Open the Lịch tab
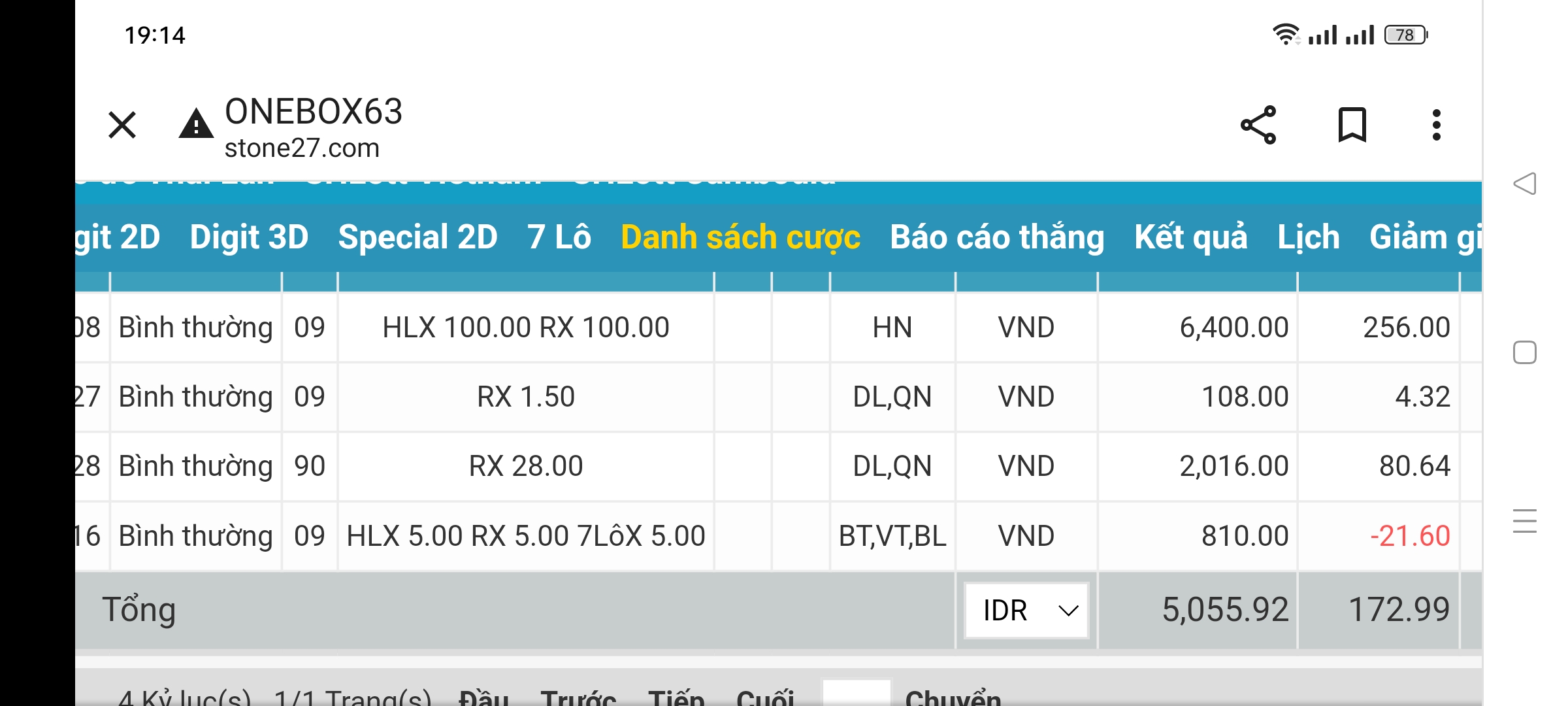Screen dimensions: 1568x706 tap(1308, 237)
